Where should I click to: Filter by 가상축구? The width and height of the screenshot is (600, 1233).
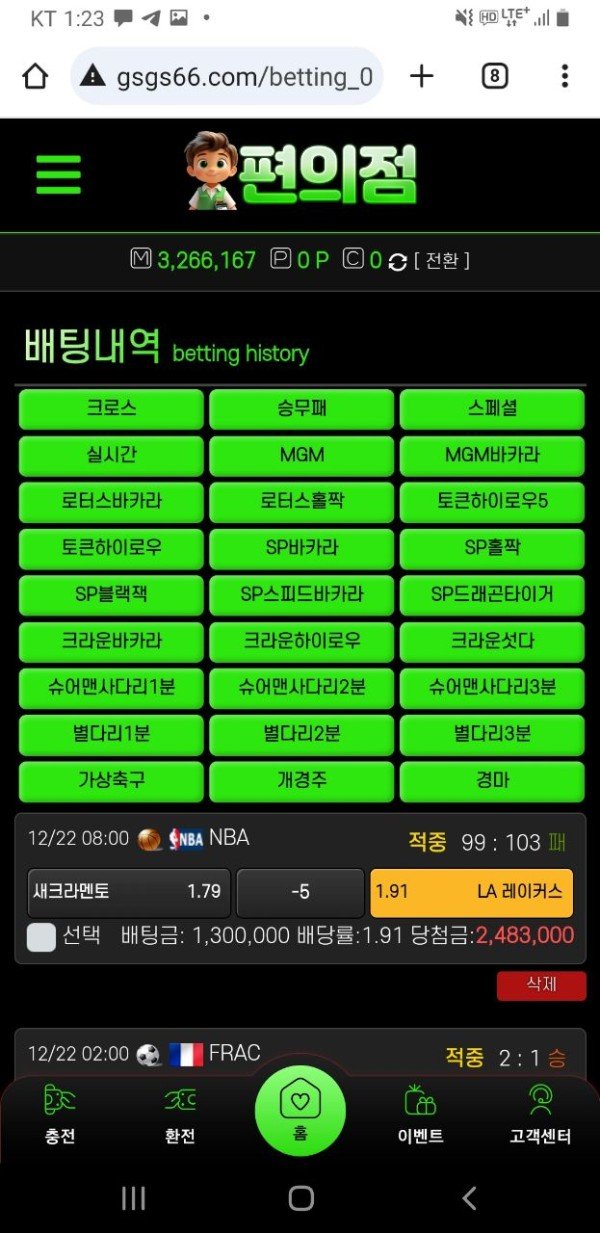pos(111,780)
